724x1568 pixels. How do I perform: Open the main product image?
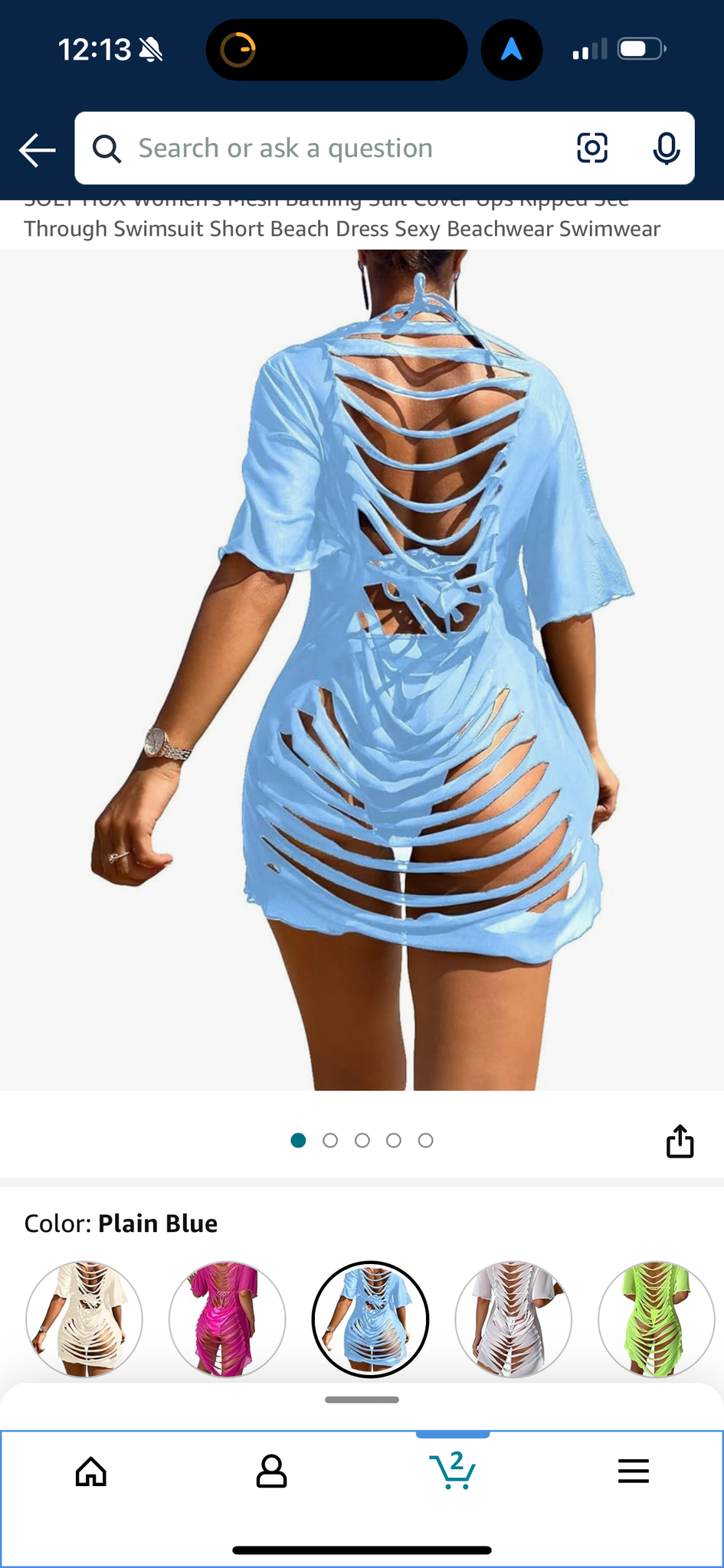pyautogui.click(x=362, y=670)
